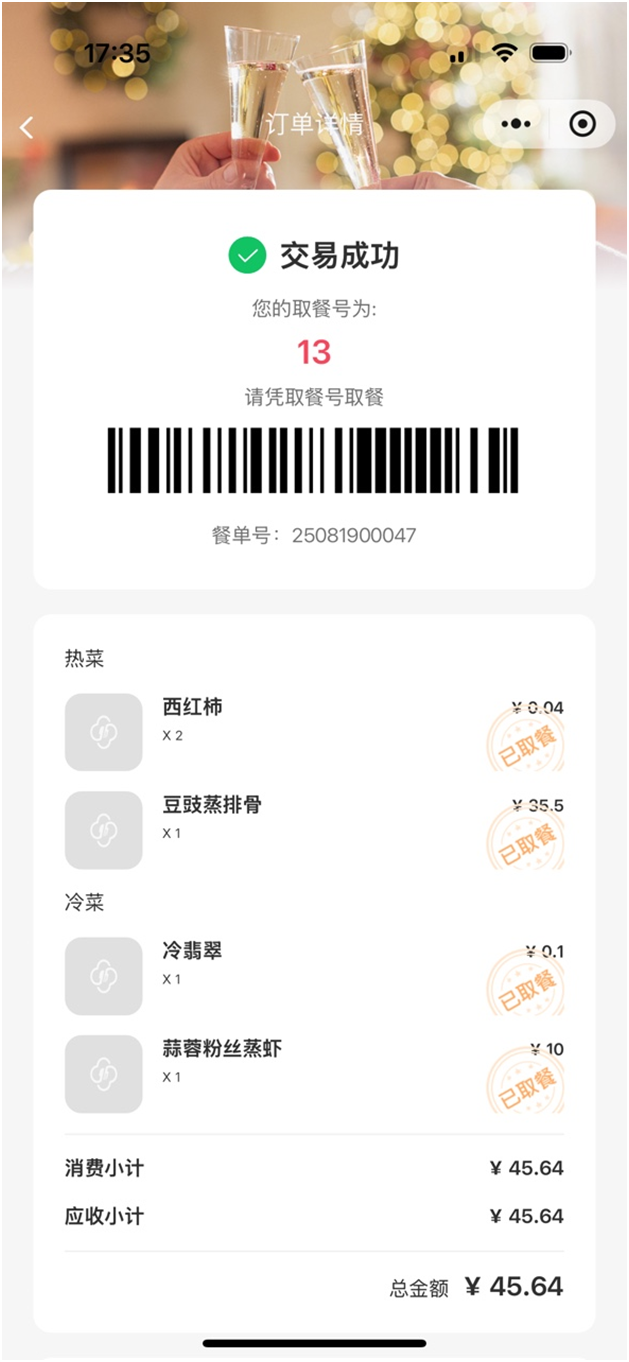Go back from order details
This screenshot has height=1362, width=629.
click(x=27, y=127)
